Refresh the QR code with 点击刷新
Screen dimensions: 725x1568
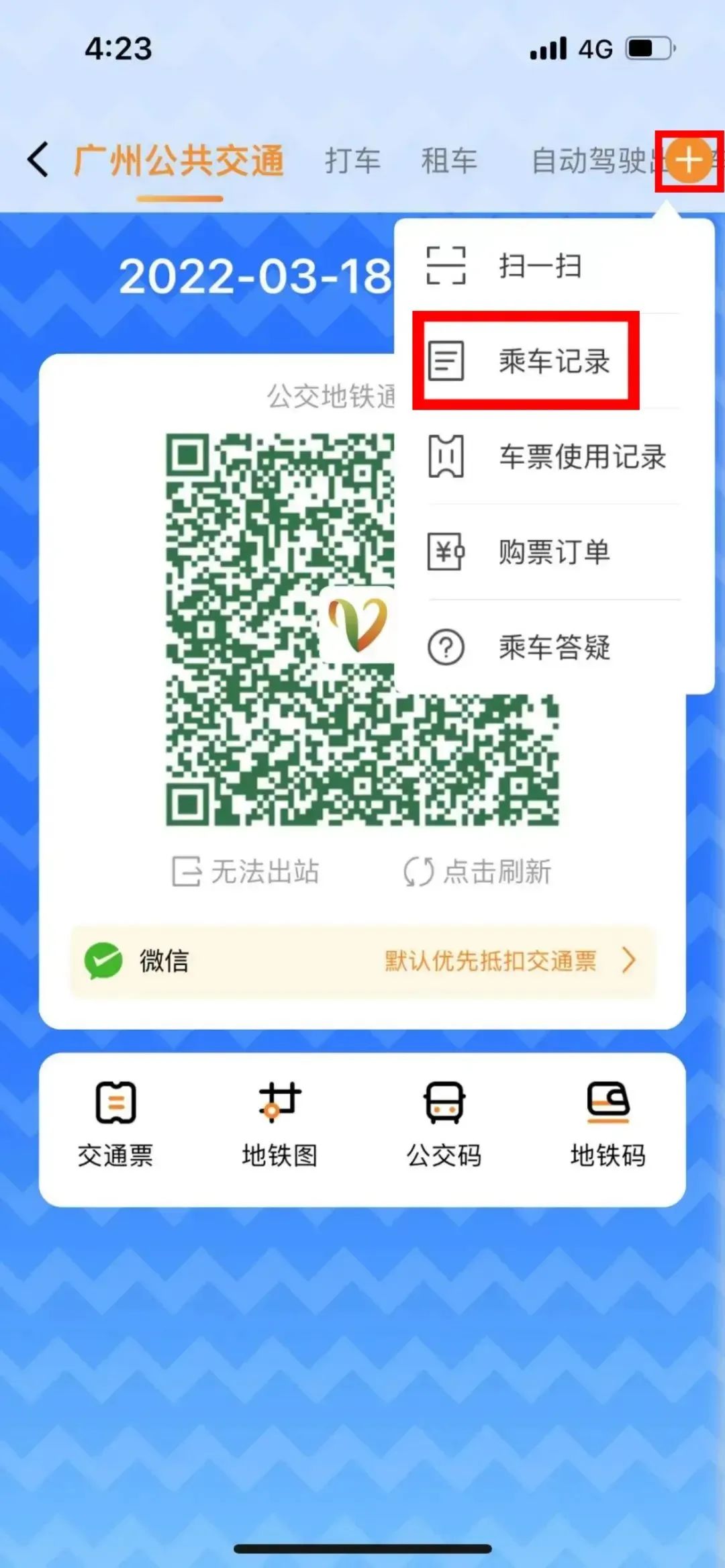(x=477, y=872)
